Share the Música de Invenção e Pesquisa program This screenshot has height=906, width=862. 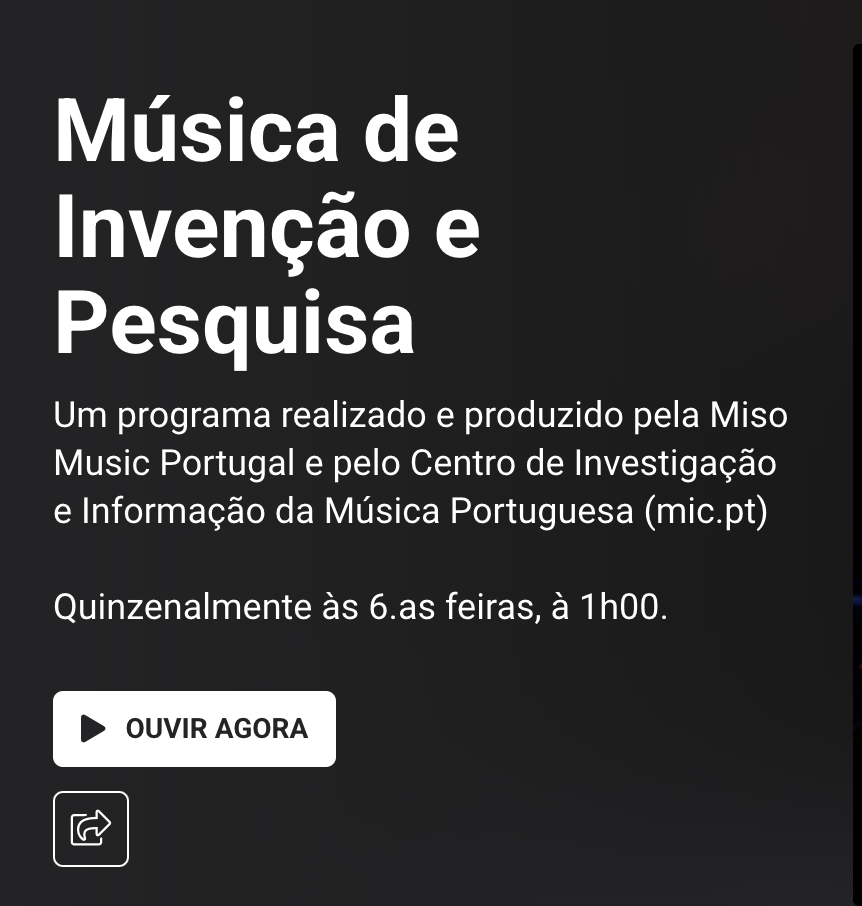(91, 828)
